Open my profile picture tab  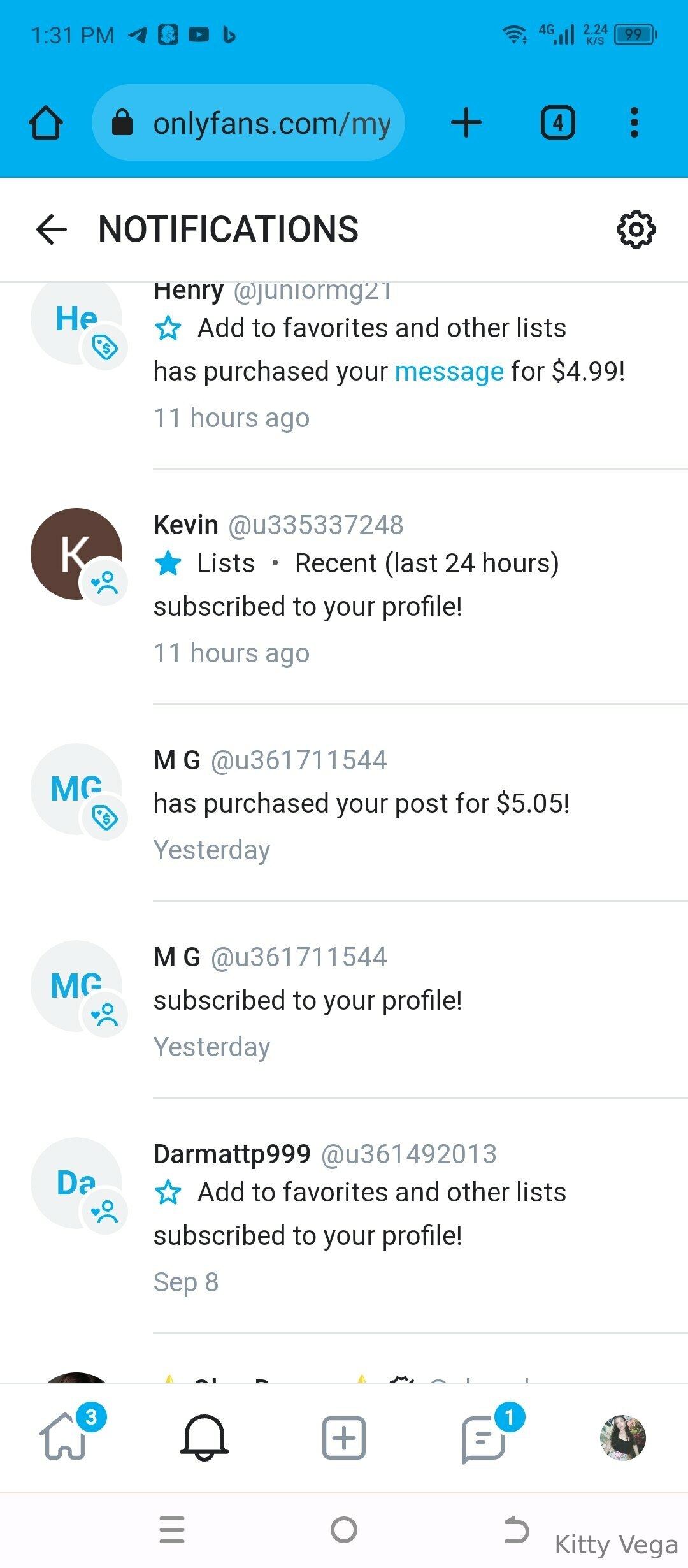623,1437
